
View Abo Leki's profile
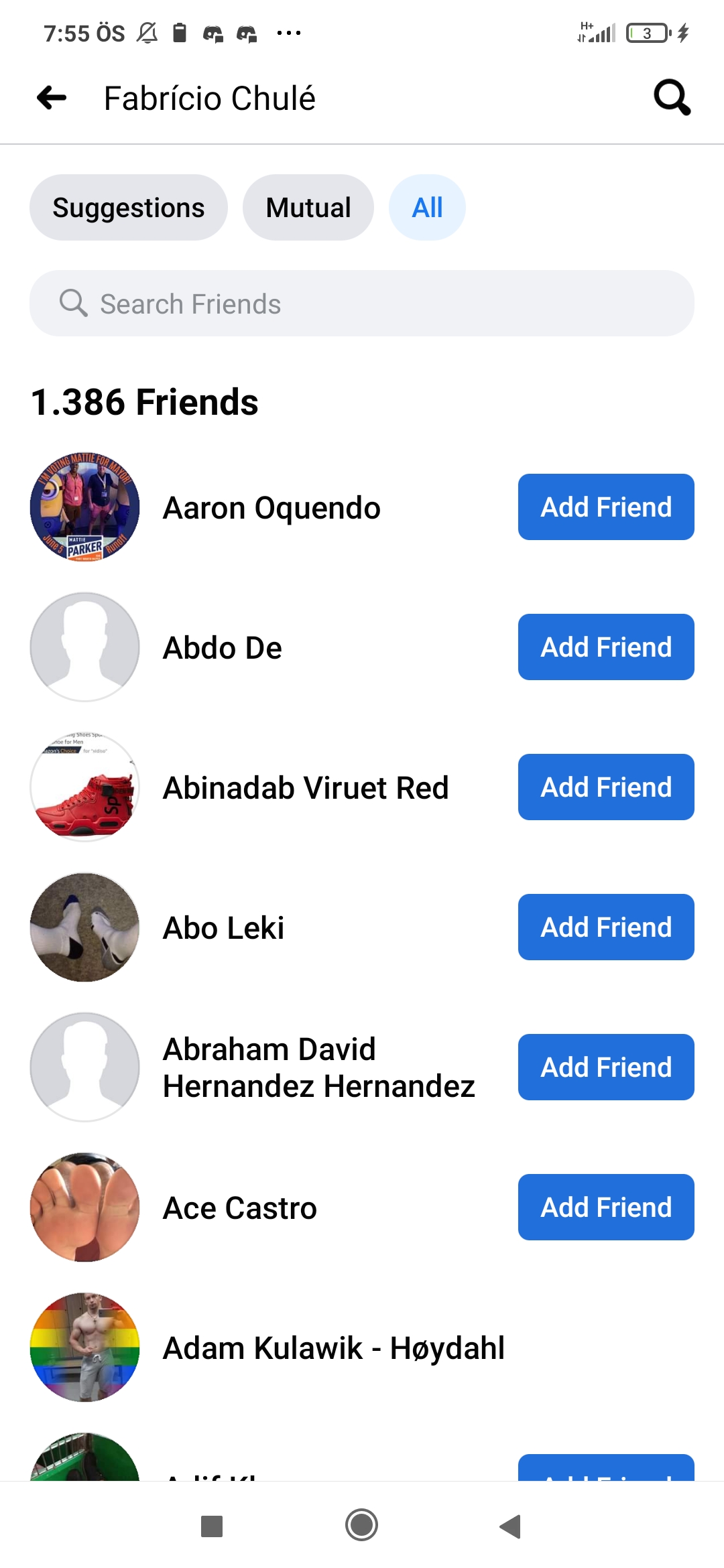click(223, 928)
